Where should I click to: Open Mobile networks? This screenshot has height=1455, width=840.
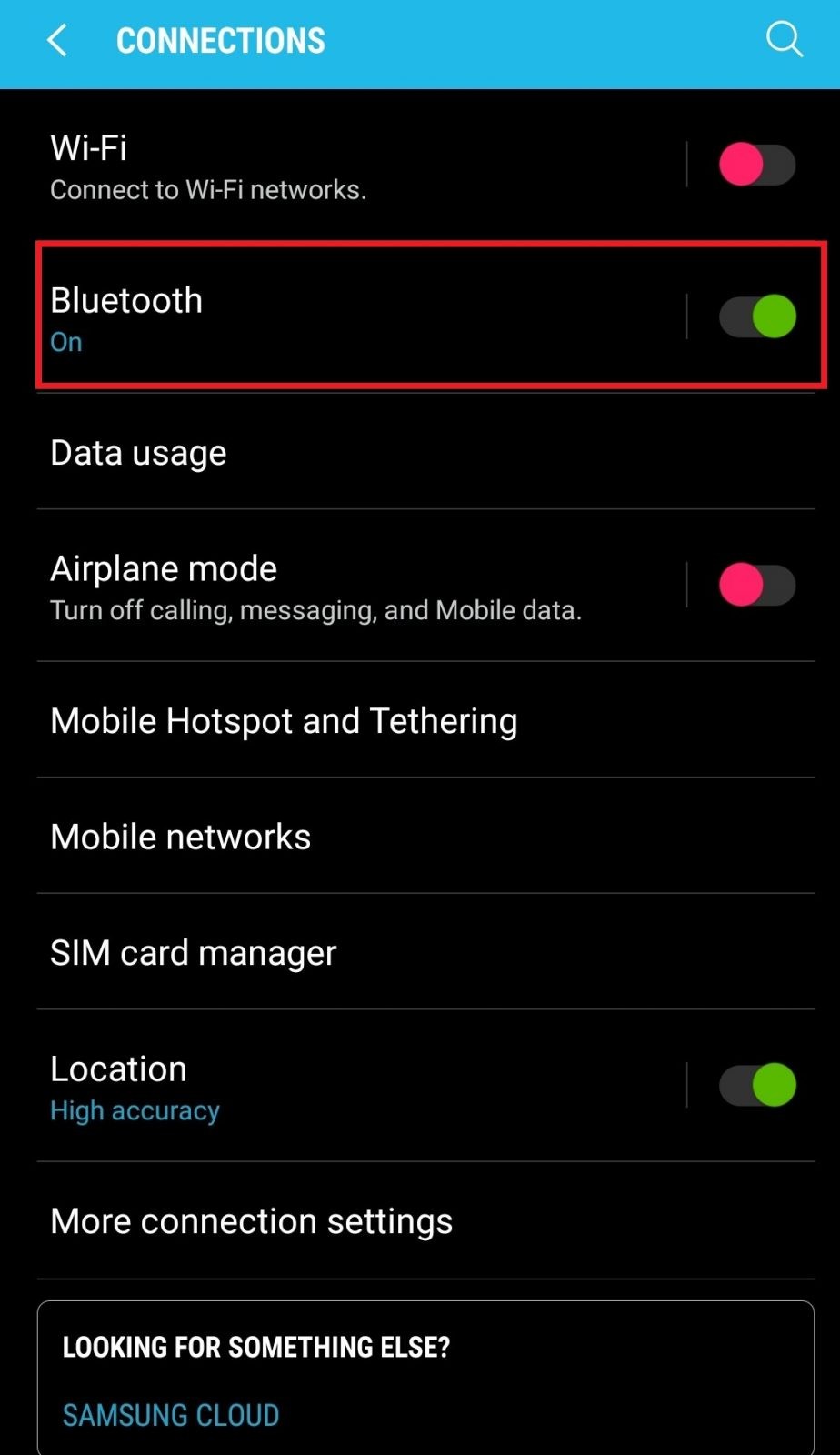pyautogui.click(x=425, y=836)
